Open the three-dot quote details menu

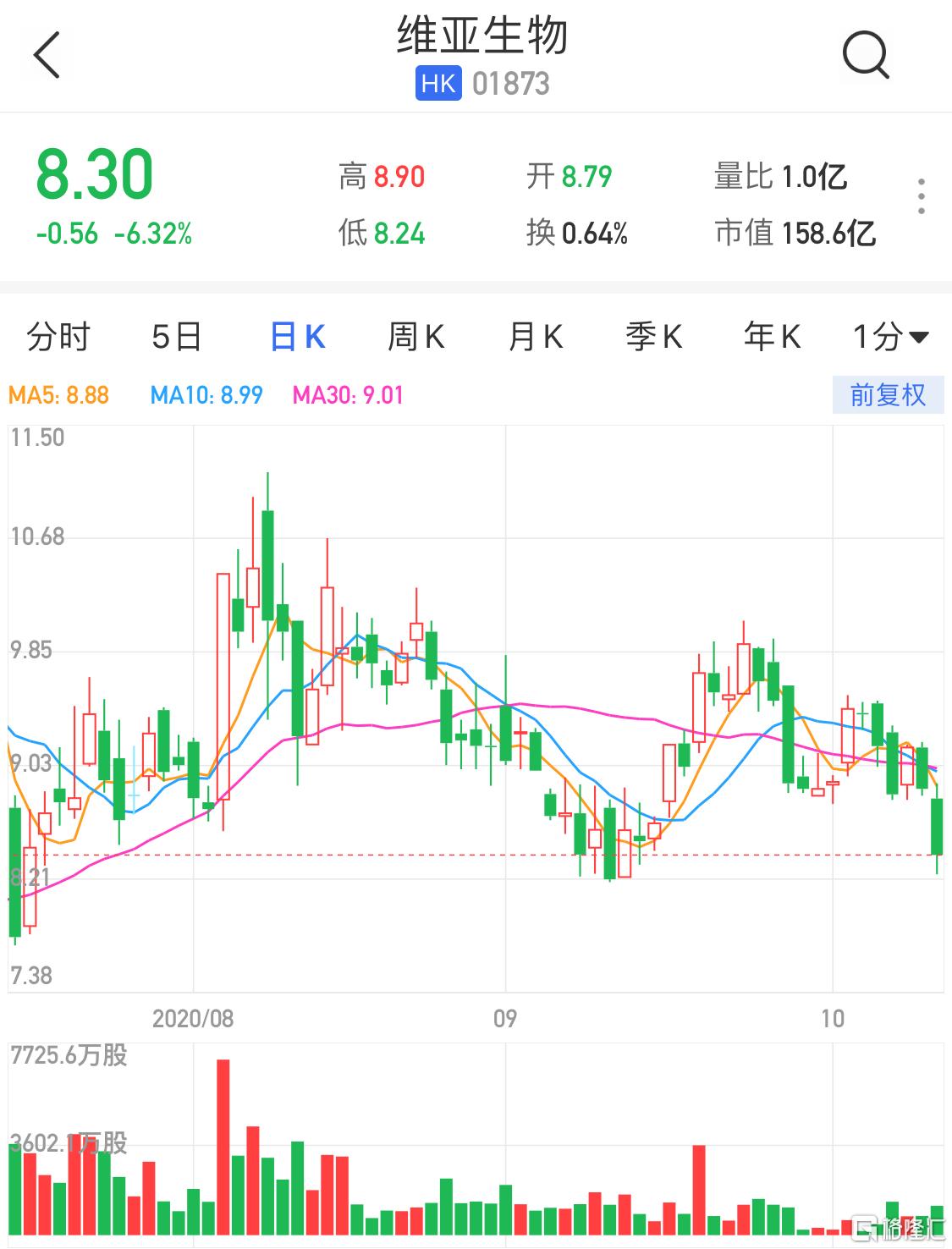coord(922,196)
